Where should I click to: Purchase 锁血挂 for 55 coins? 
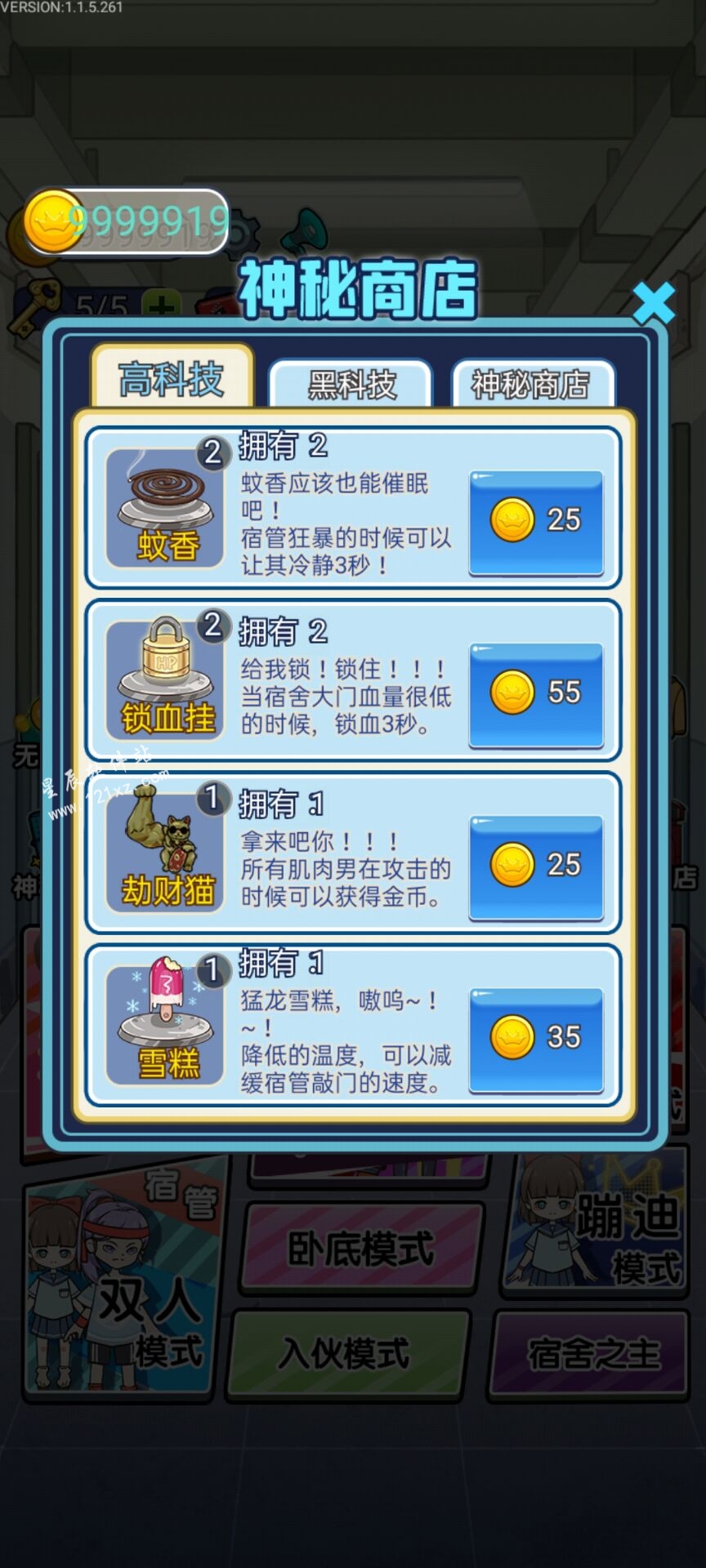(x=536, y=693)
